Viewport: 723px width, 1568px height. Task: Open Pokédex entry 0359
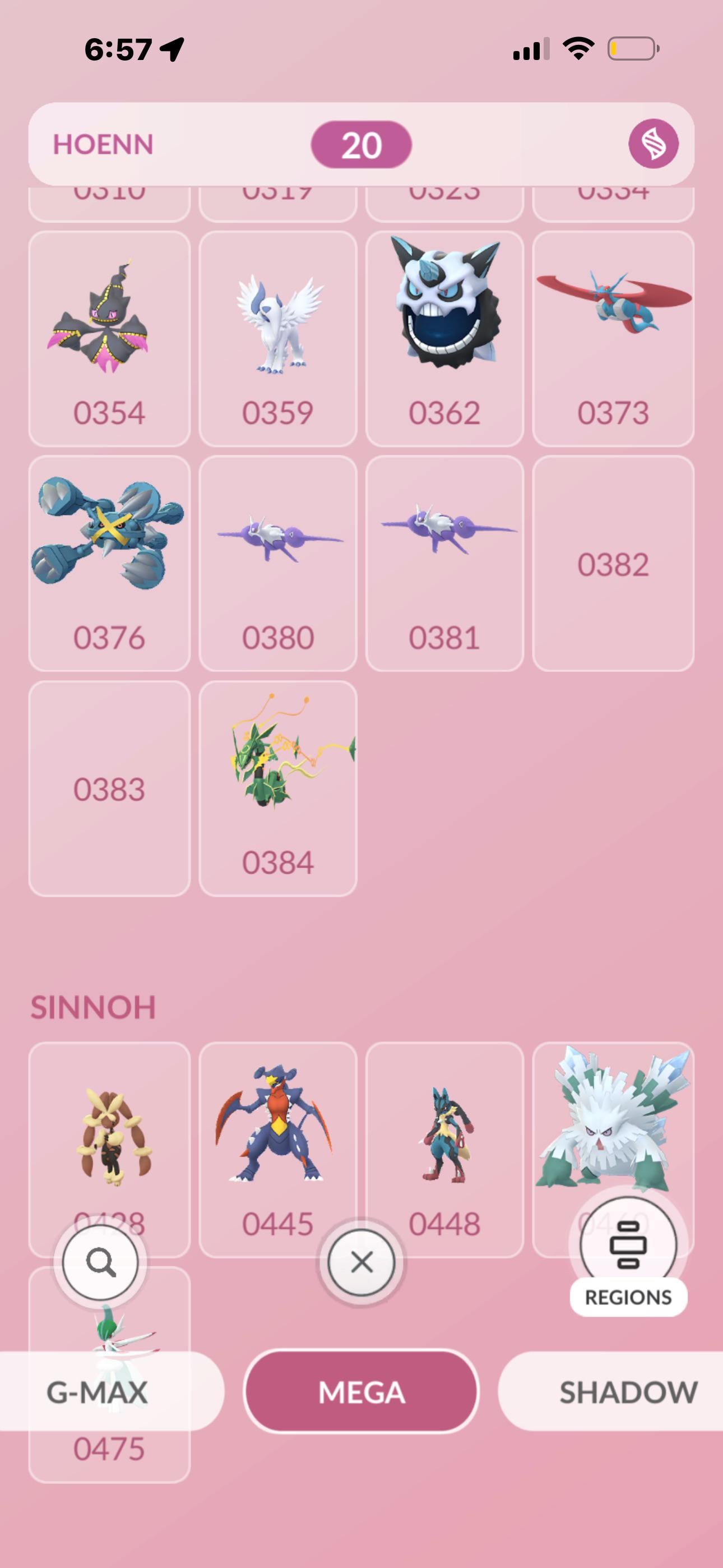(277, 338)
